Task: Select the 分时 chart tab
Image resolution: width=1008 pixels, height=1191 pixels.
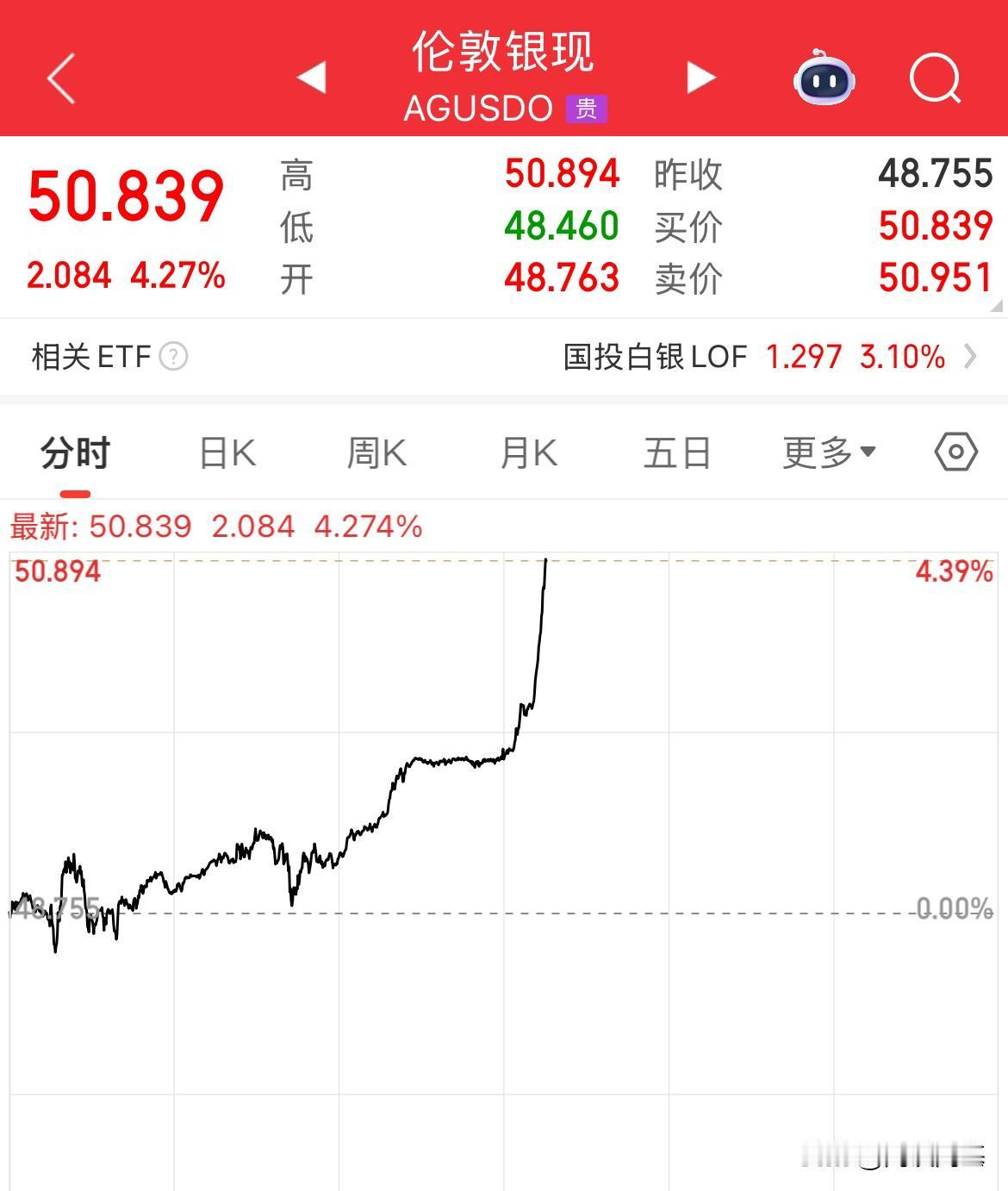Action: [x=75, y=453]
